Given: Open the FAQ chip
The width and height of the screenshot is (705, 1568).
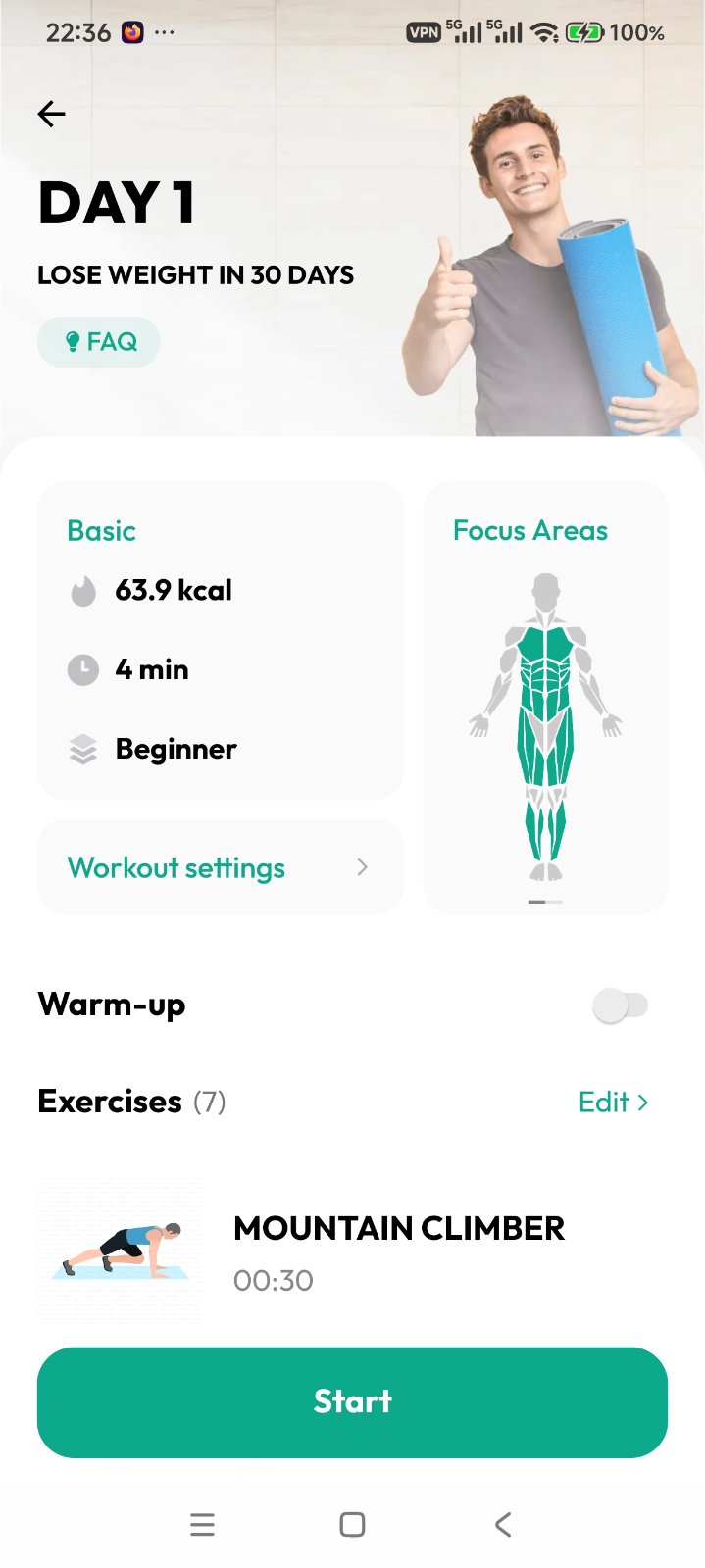Looking at the screenshot, I should (x=99, y=342).
